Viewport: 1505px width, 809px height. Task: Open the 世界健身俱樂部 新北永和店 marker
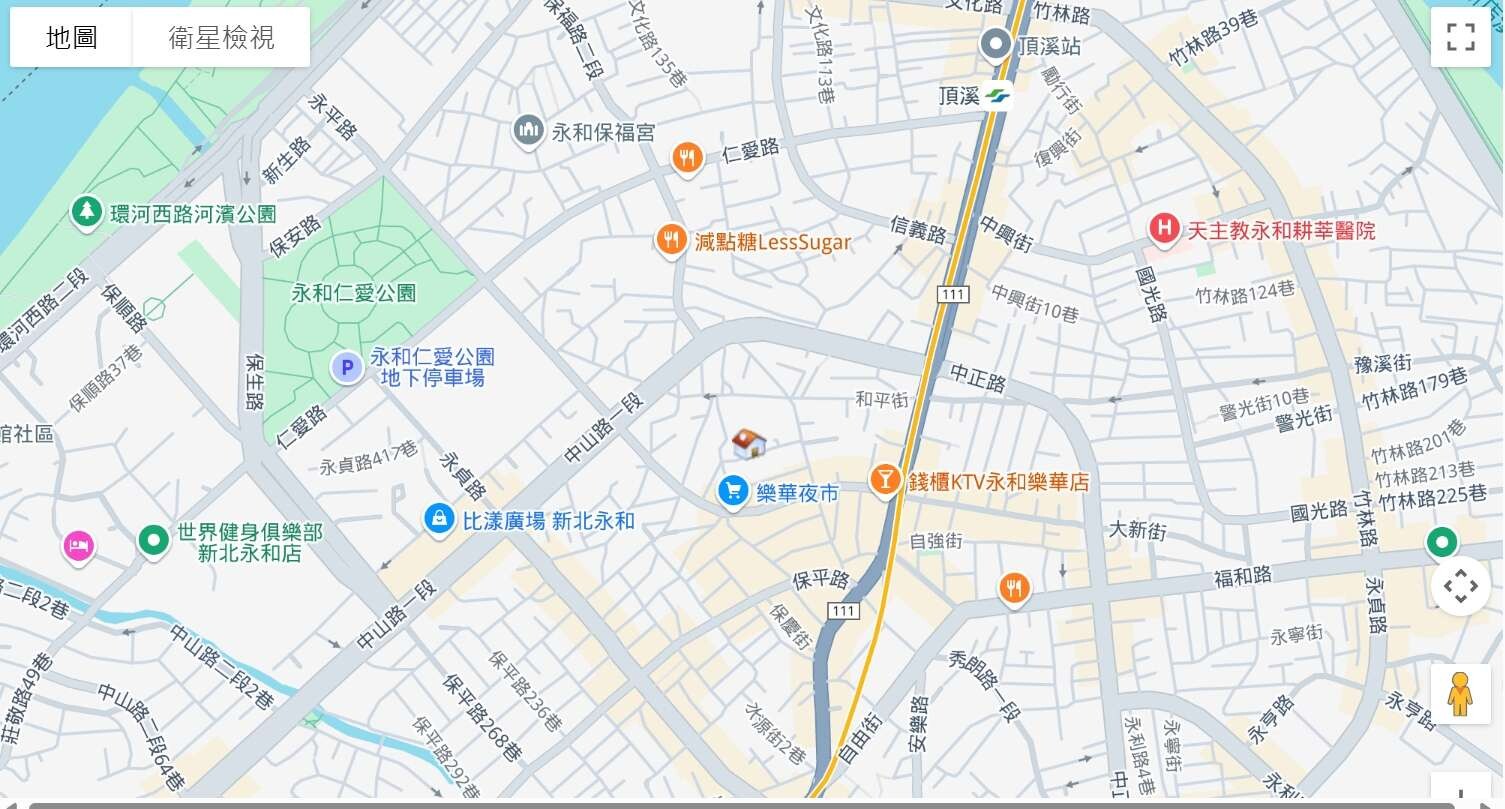[153, 541]
